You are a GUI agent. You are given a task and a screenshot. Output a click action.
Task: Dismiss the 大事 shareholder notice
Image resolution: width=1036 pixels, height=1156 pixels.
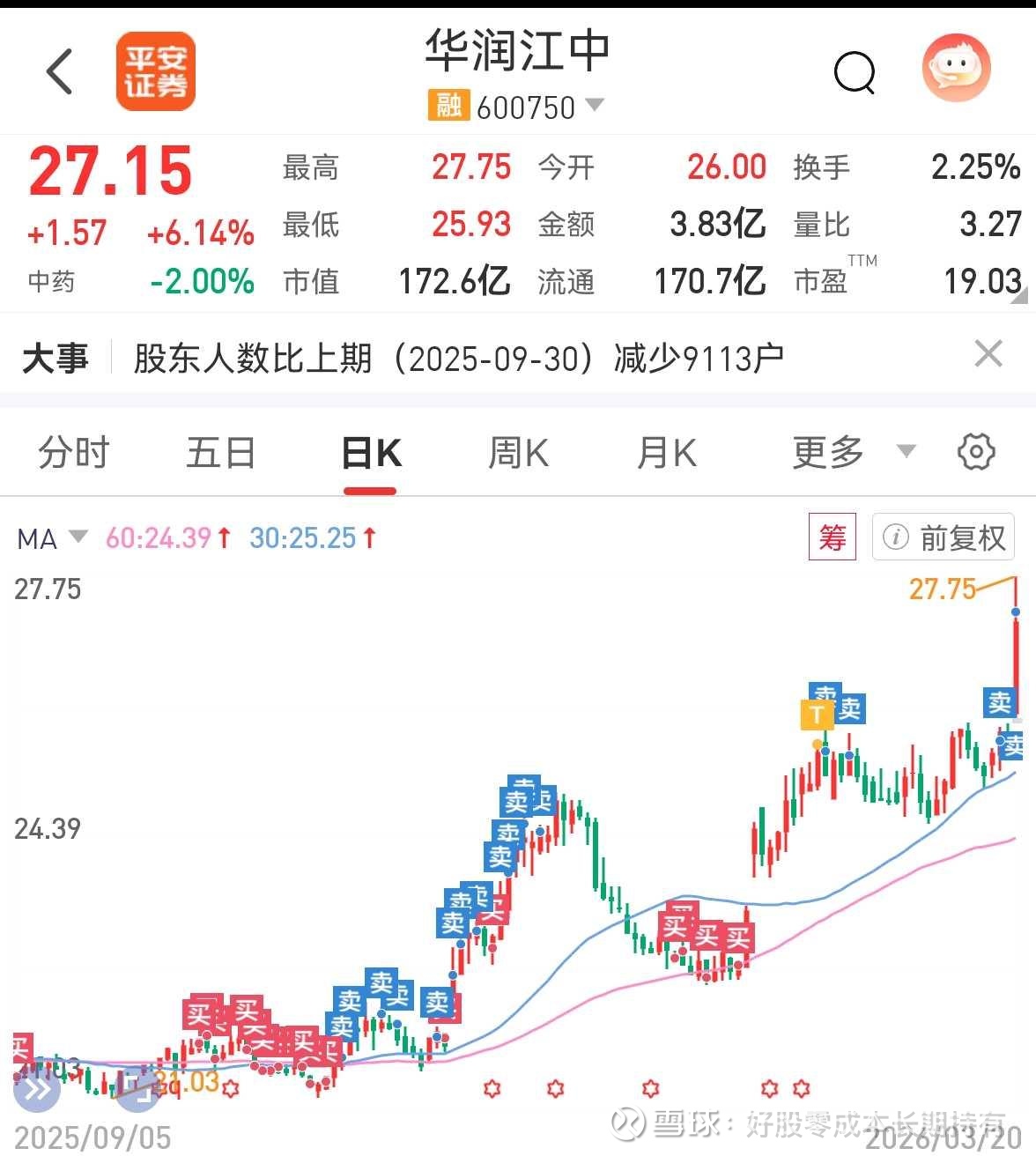click(988, 354)
